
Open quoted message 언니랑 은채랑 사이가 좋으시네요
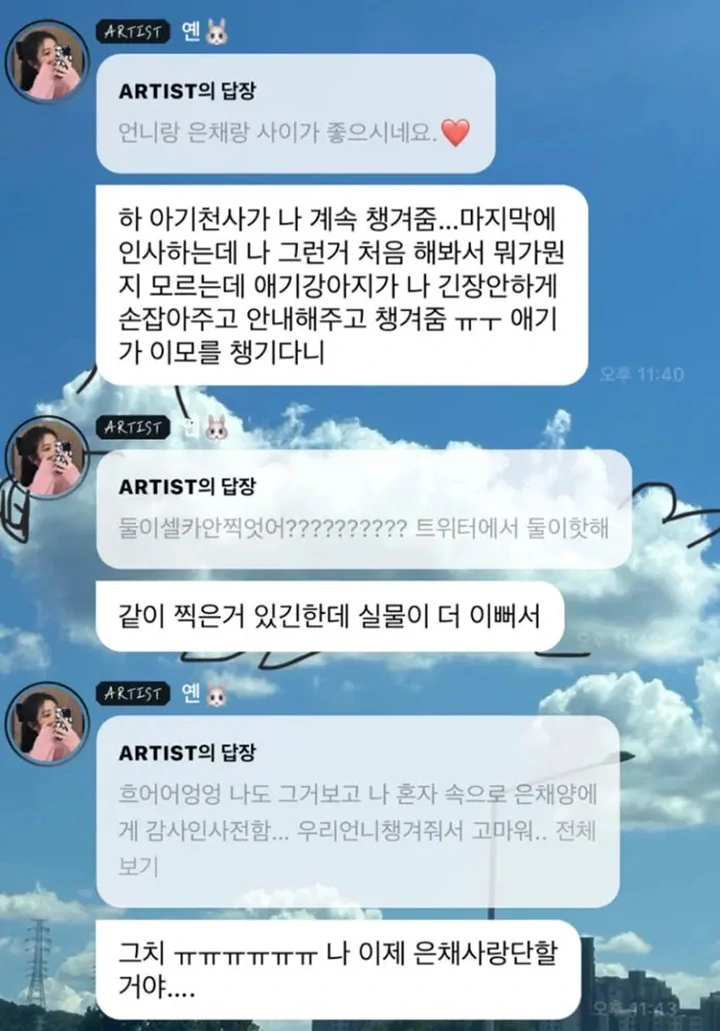click(x=296, y=115)
